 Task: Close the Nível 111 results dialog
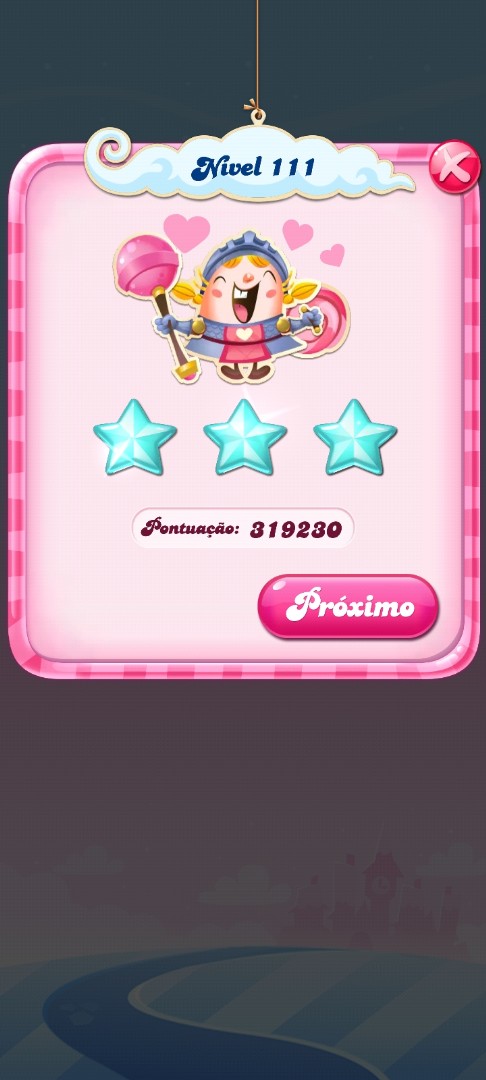pos(454,166)
